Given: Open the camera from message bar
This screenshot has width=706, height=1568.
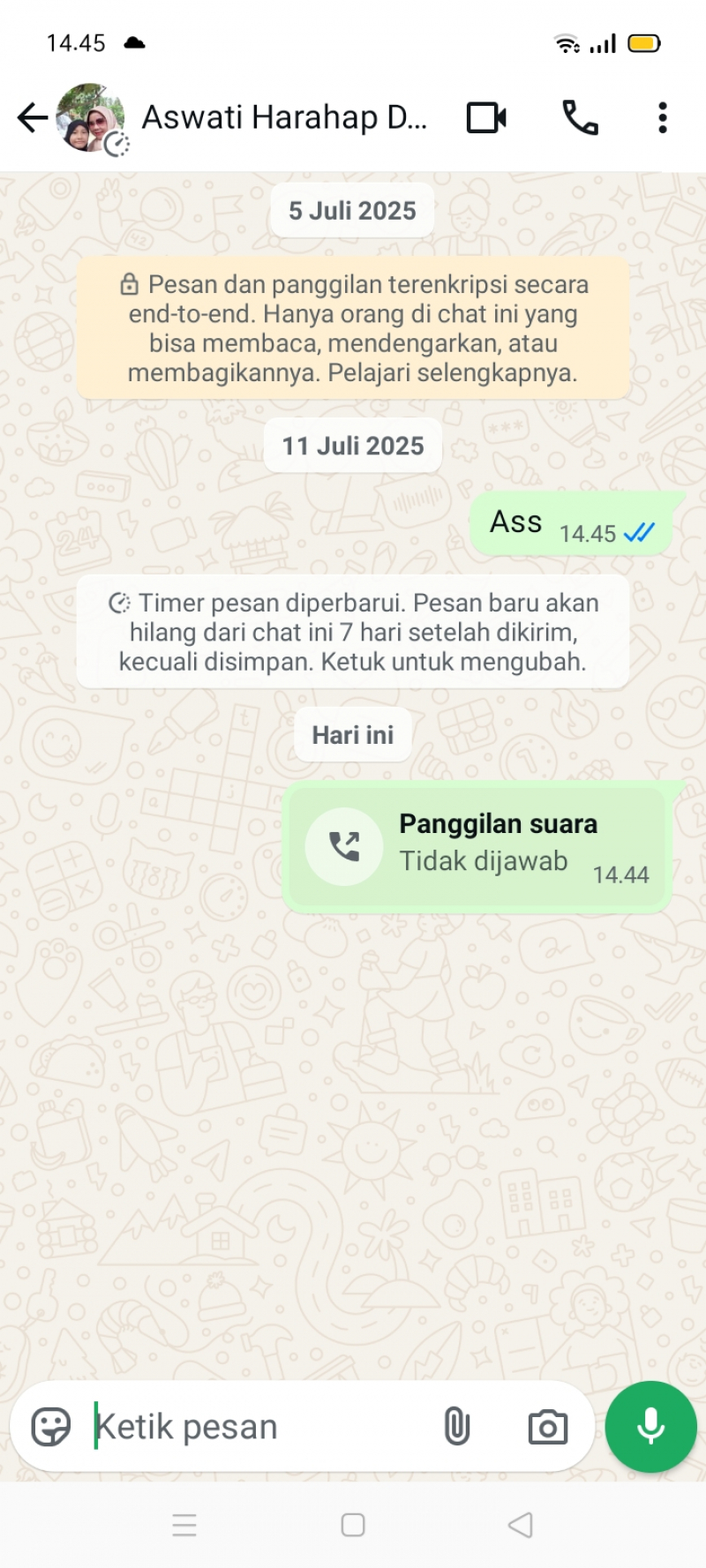Looking at the screenshot, I should point(547,1427).
